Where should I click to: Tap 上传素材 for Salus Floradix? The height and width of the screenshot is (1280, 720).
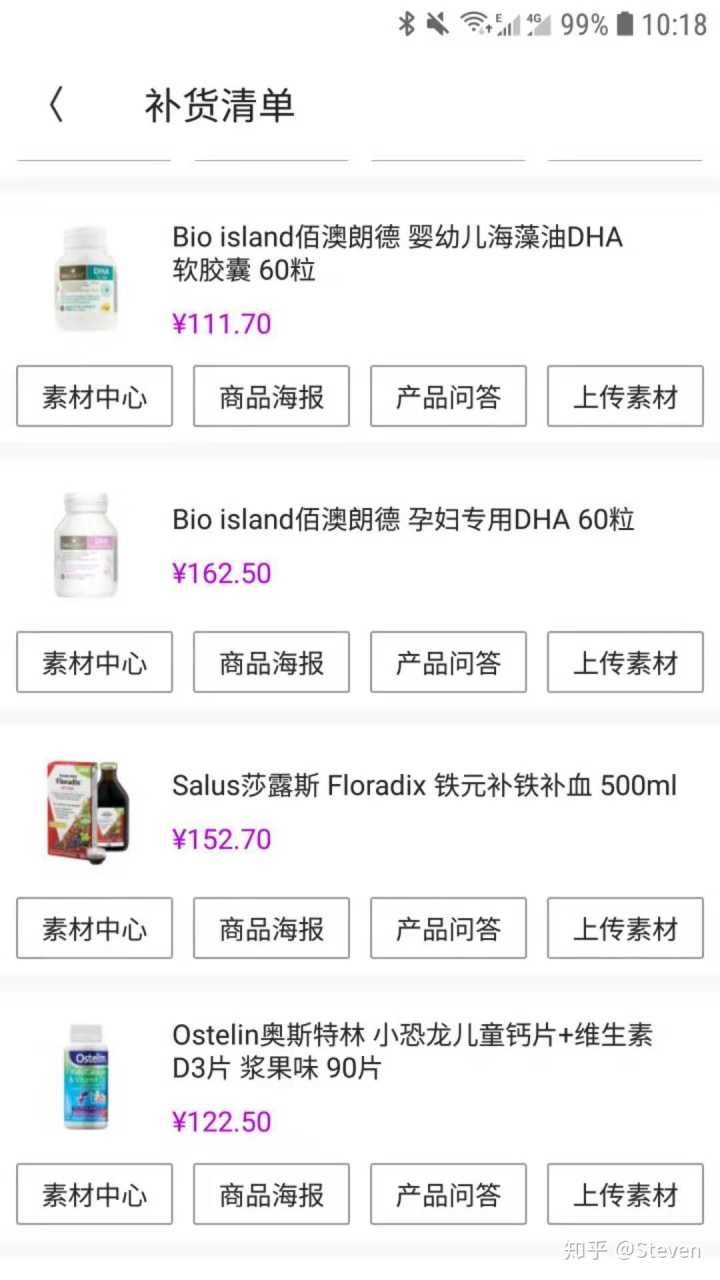pyautogui.click(x=625, y=929)
